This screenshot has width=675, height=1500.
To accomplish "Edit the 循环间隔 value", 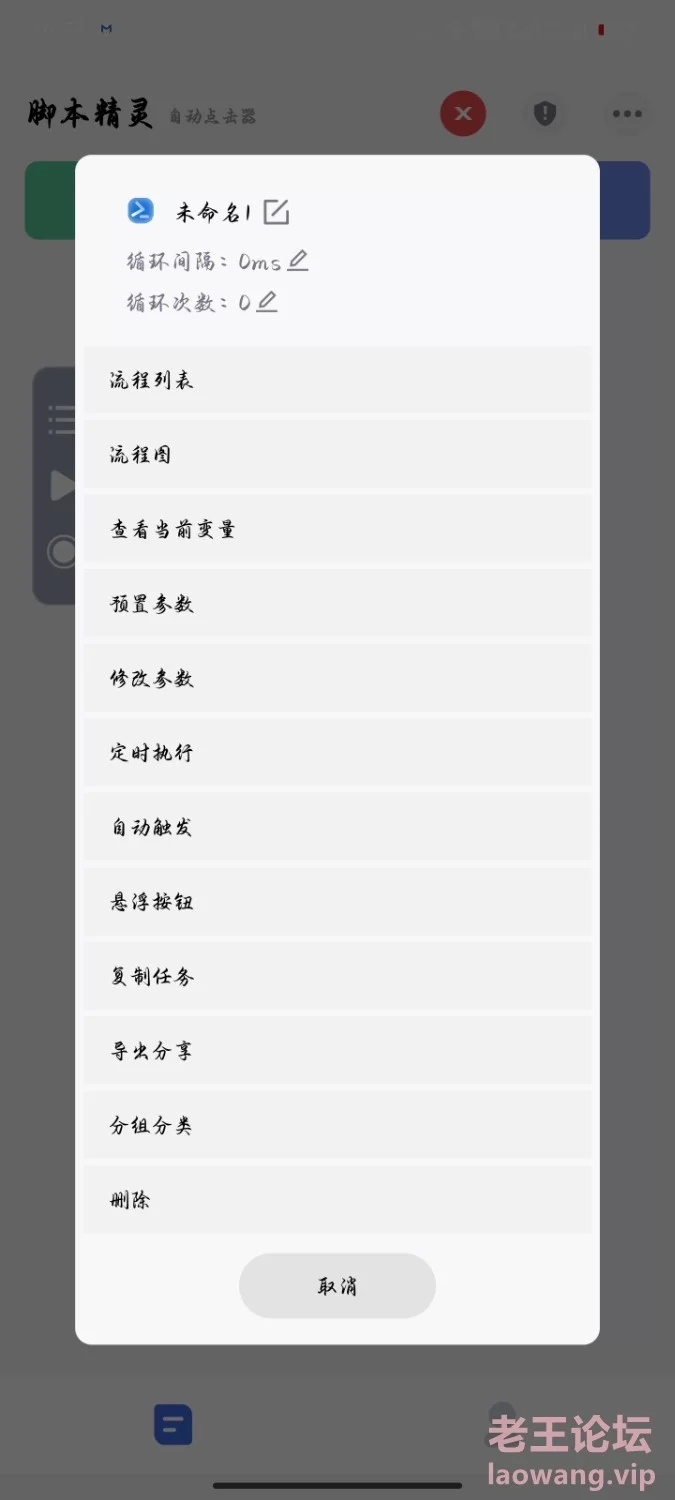I will [298, 261].
